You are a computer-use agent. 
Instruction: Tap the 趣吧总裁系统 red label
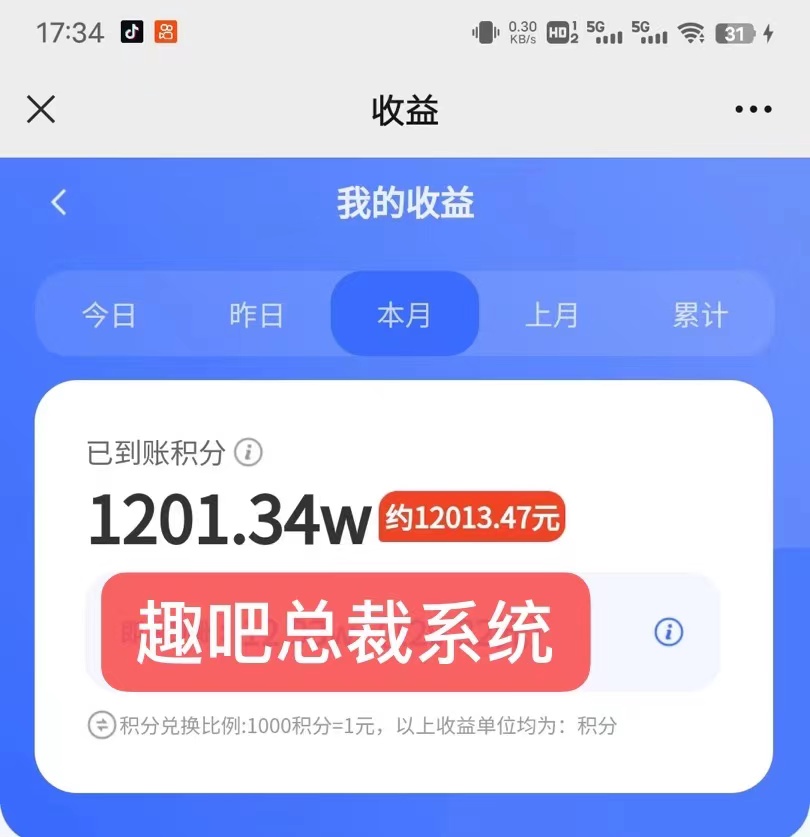point(345,632)
